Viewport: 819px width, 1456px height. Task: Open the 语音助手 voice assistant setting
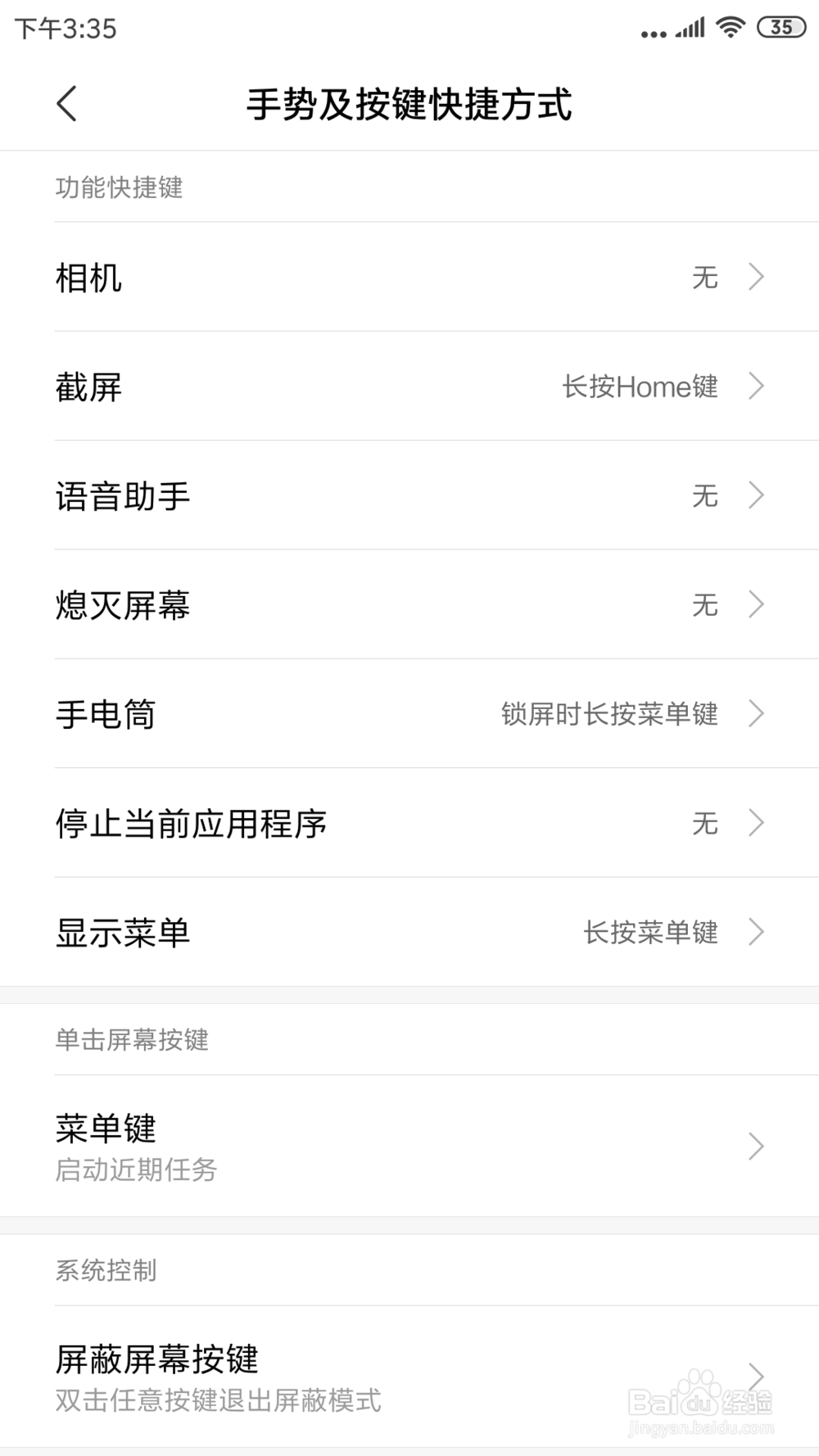click(x=409, y=496)
